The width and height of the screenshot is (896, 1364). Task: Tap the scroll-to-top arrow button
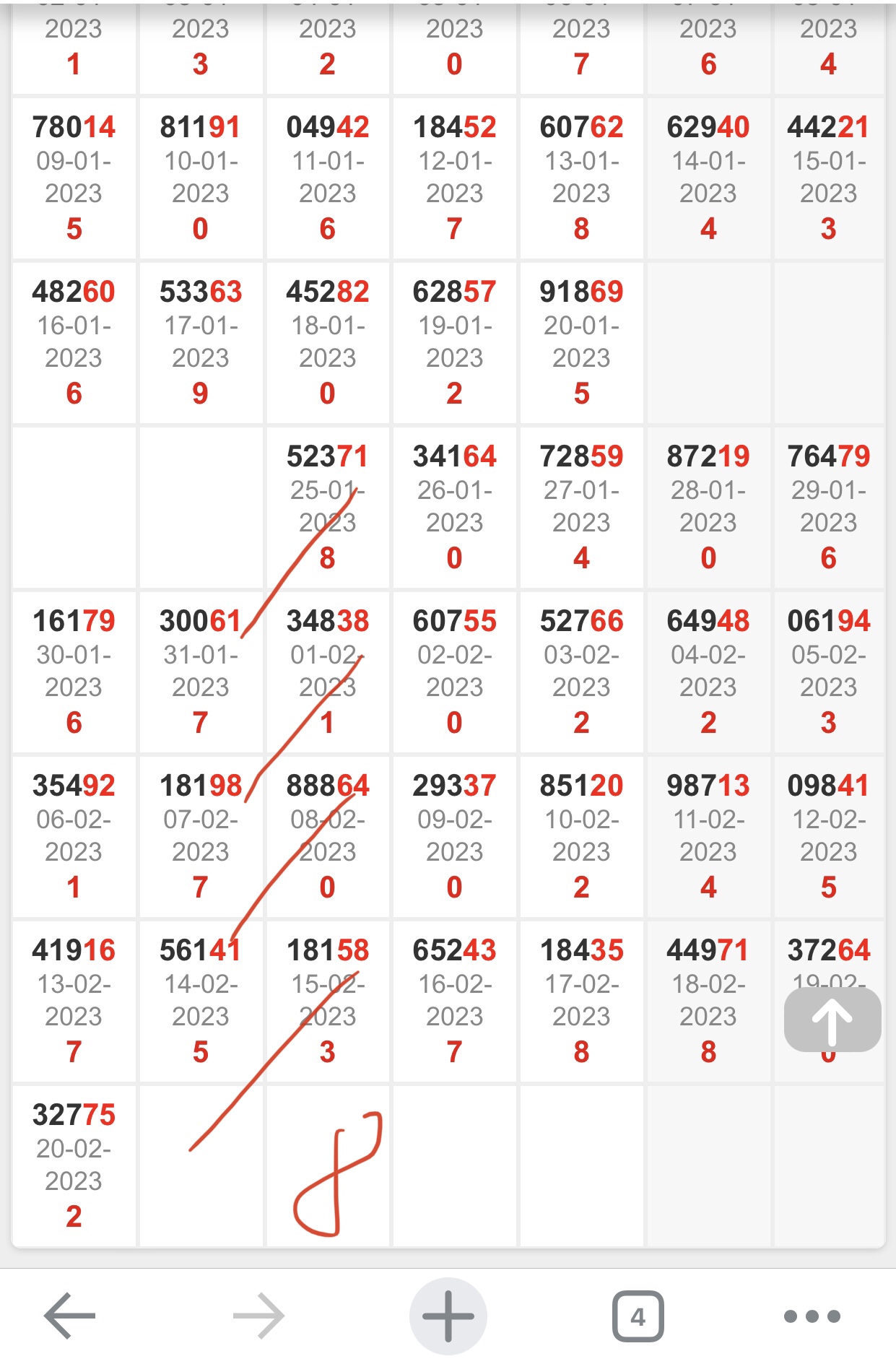coord(832,1020)
